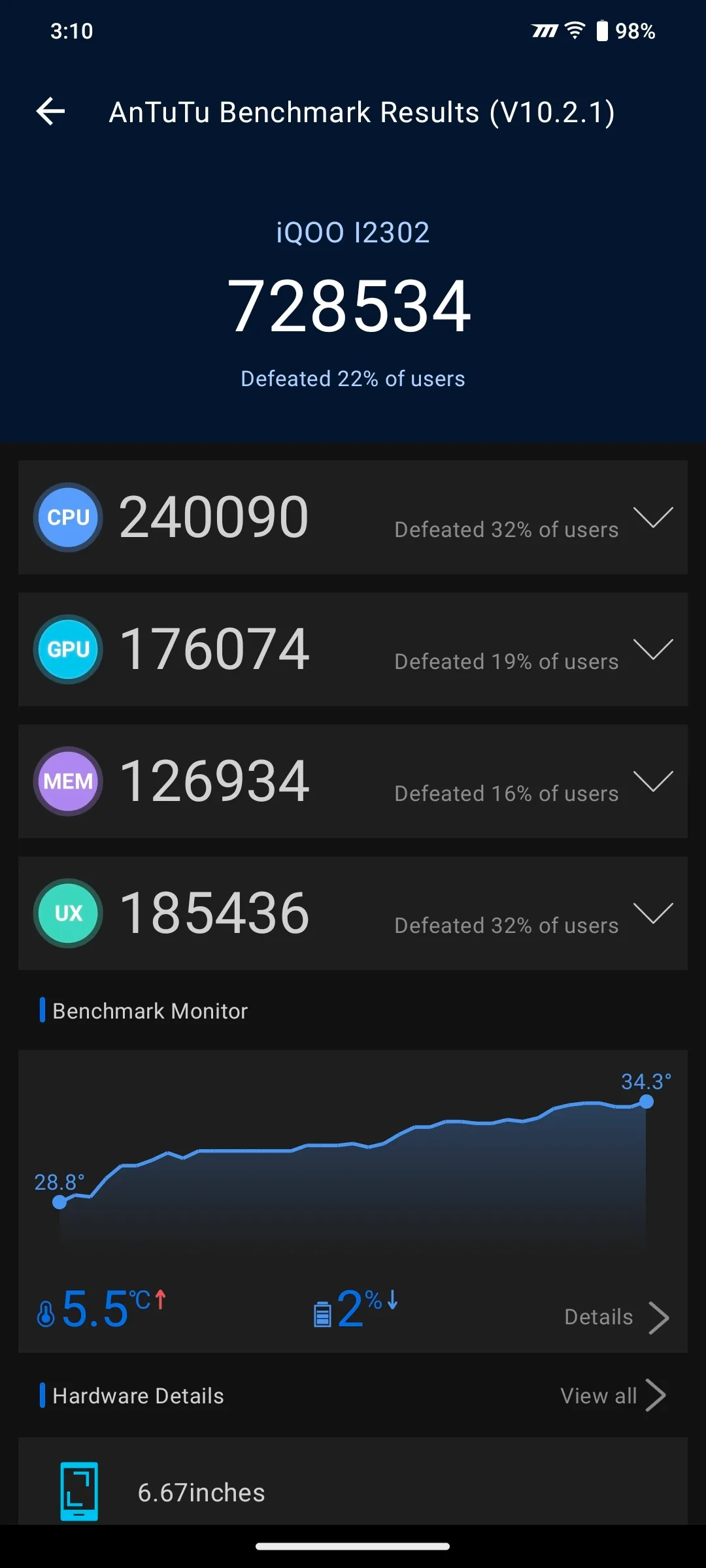The image size is (706, 1568).
Task: Go back using the arrow icon
Action: [51, 111]
